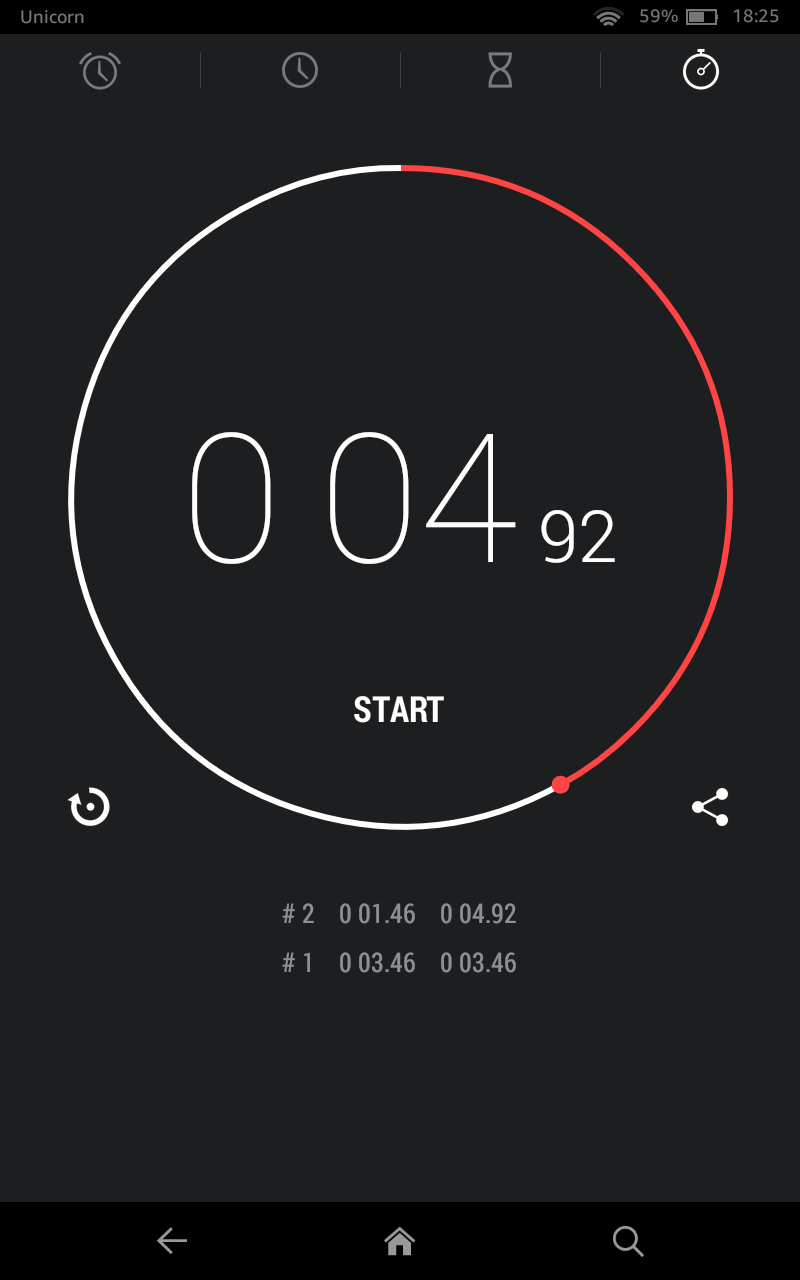Select the World Clock icon

pyautogui.click(x=300, y=70)
